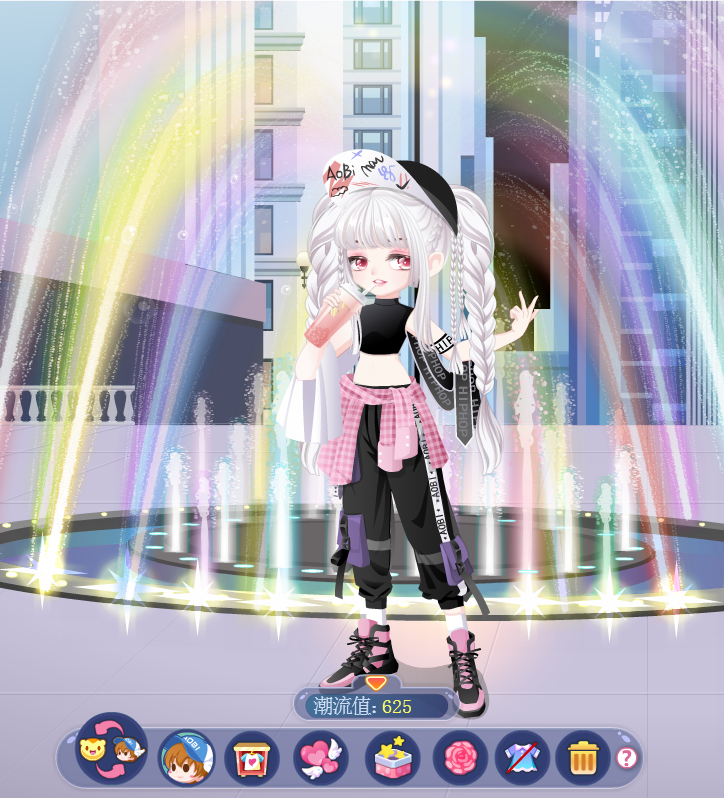Open the starry gift box icon
724x798 pixels.
[x=392, y=758]
